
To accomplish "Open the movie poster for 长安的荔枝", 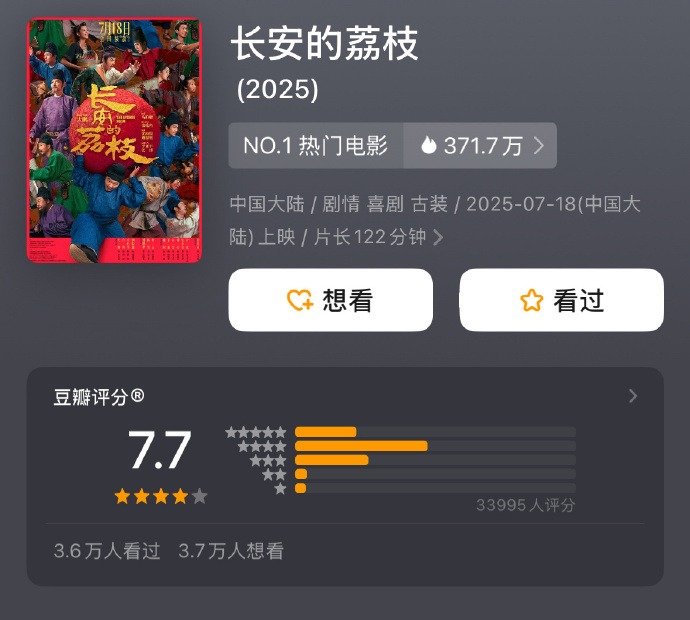I will point(113,141).
